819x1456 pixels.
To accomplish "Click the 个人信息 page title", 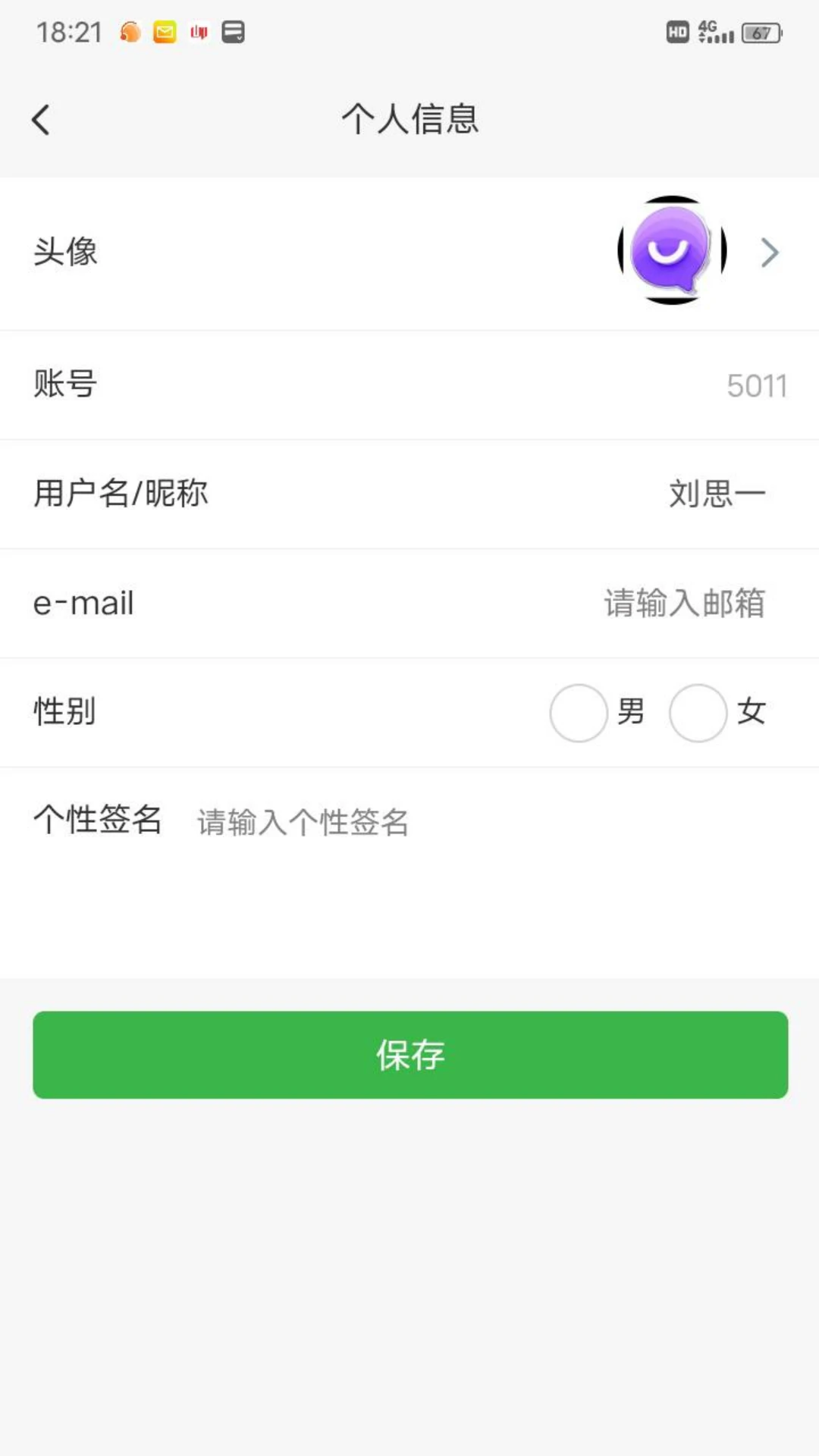I will click(x=409, y=119).
